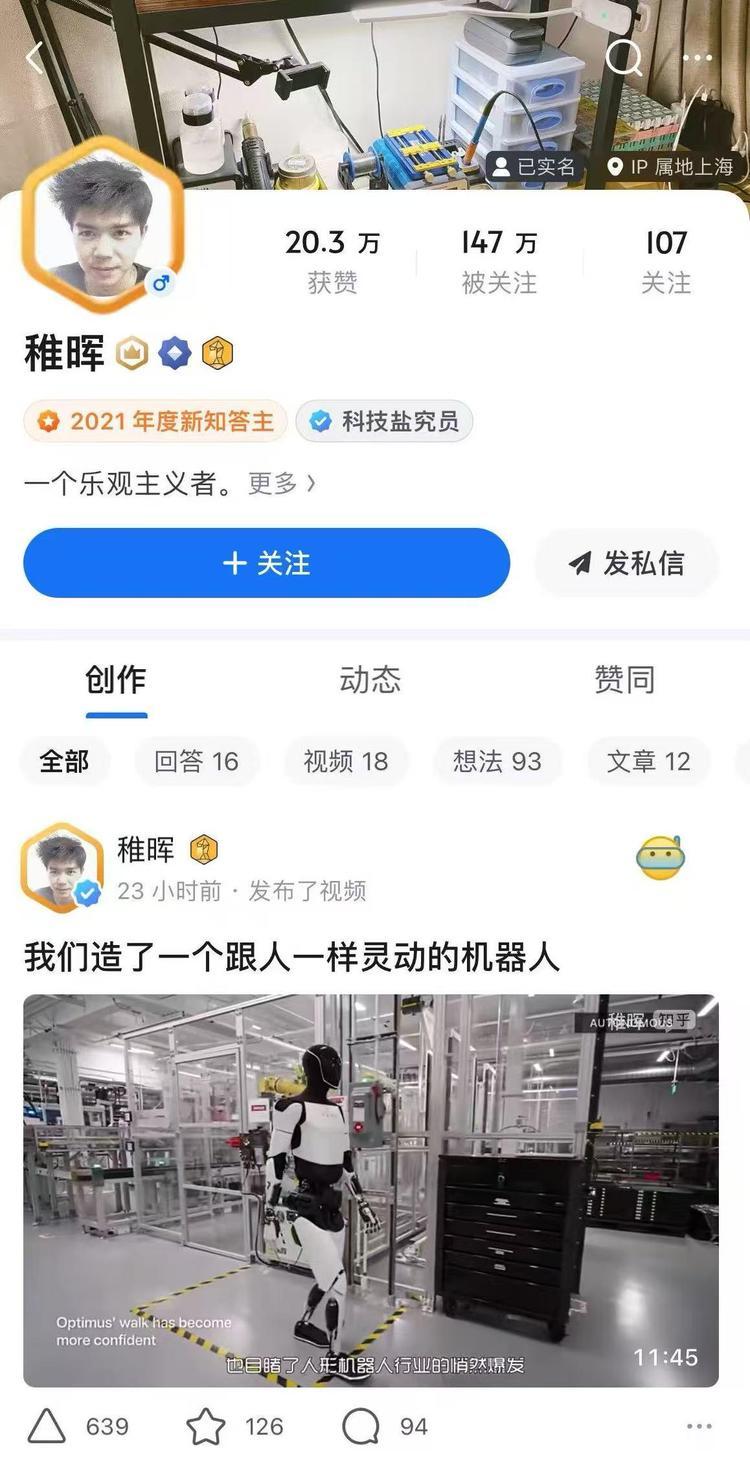Viewport: 750px width, 1473px height.
Task: Switch to the 赞同 tab
Action: click(624, 680)
